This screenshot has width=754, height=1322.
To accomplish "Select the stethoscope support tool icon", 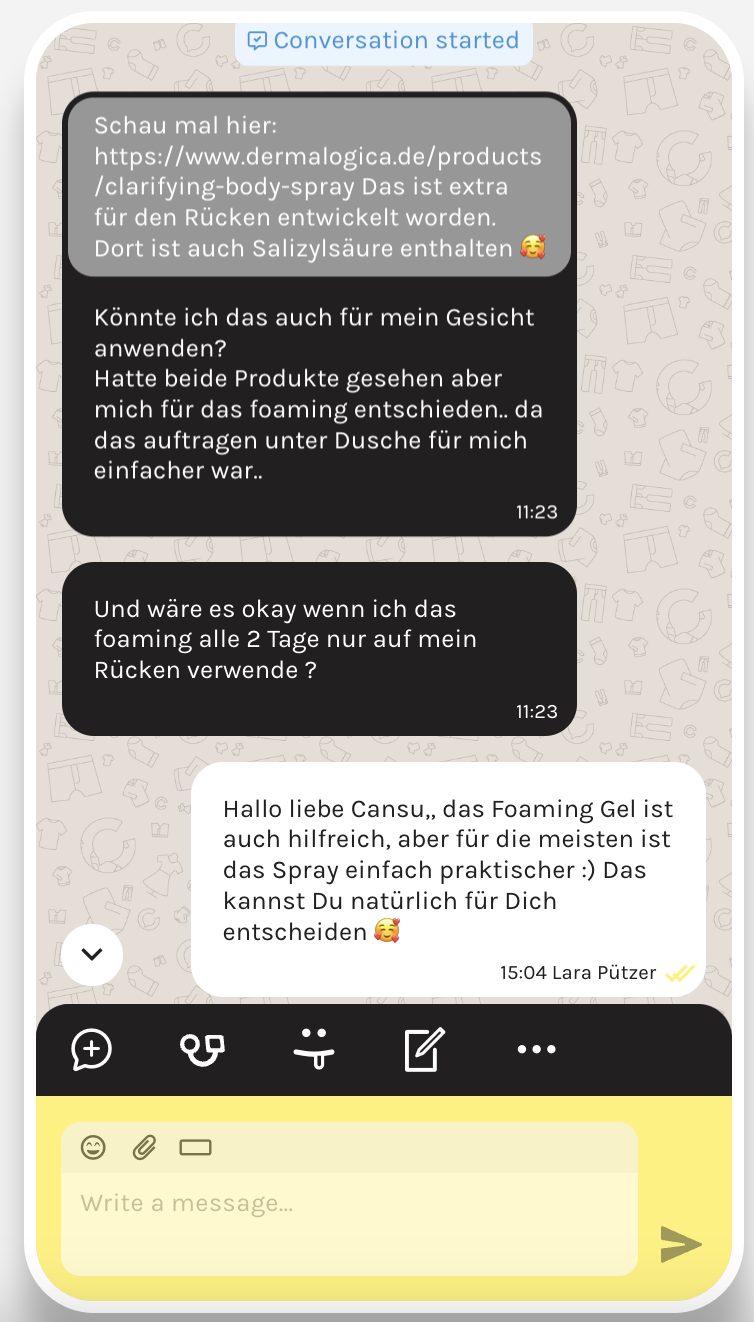I will point(203,1049).
